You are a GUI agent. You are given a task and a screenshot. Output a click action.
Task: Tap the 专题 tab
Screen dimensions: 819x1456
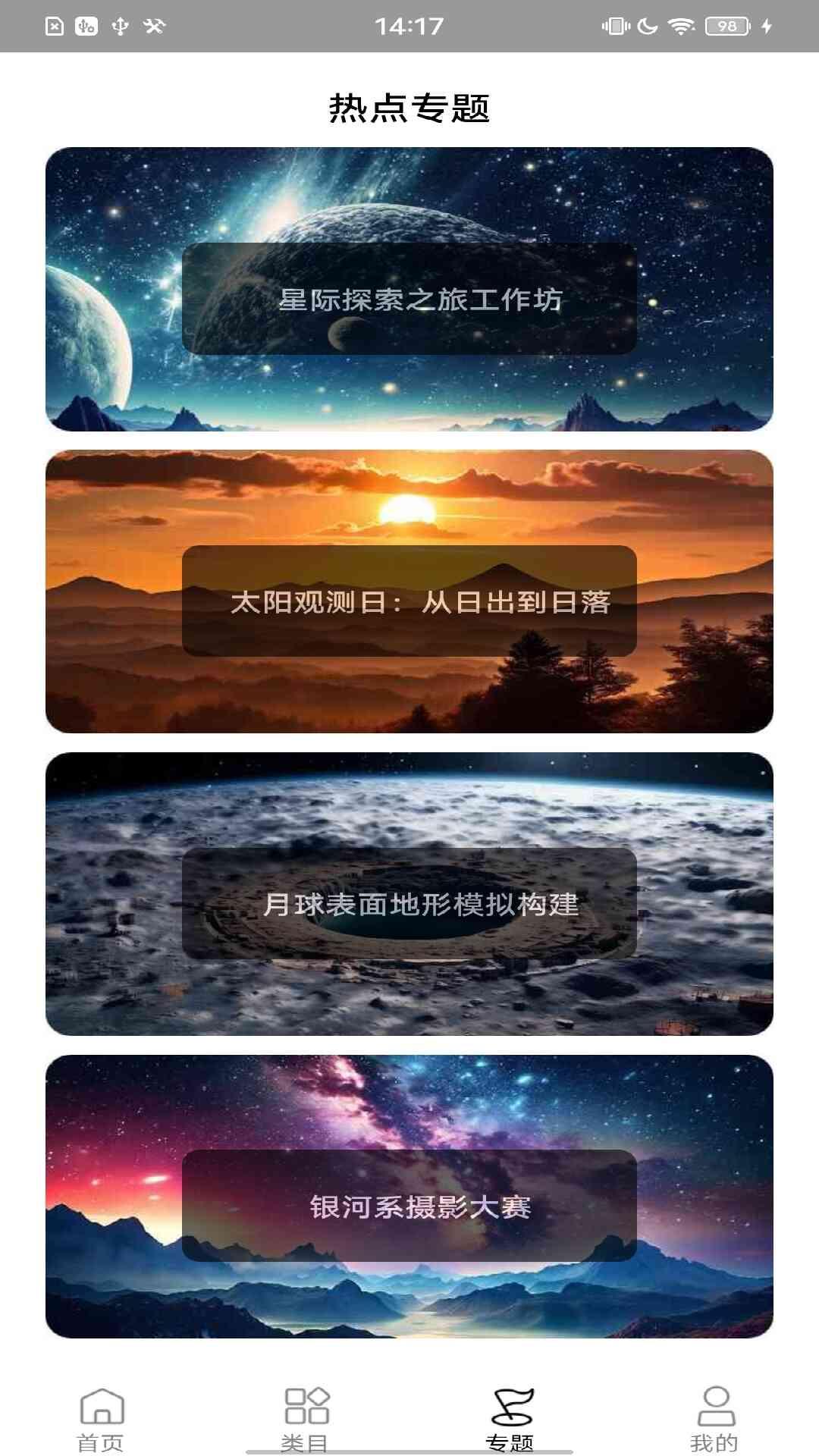[x=511, y=1419]
